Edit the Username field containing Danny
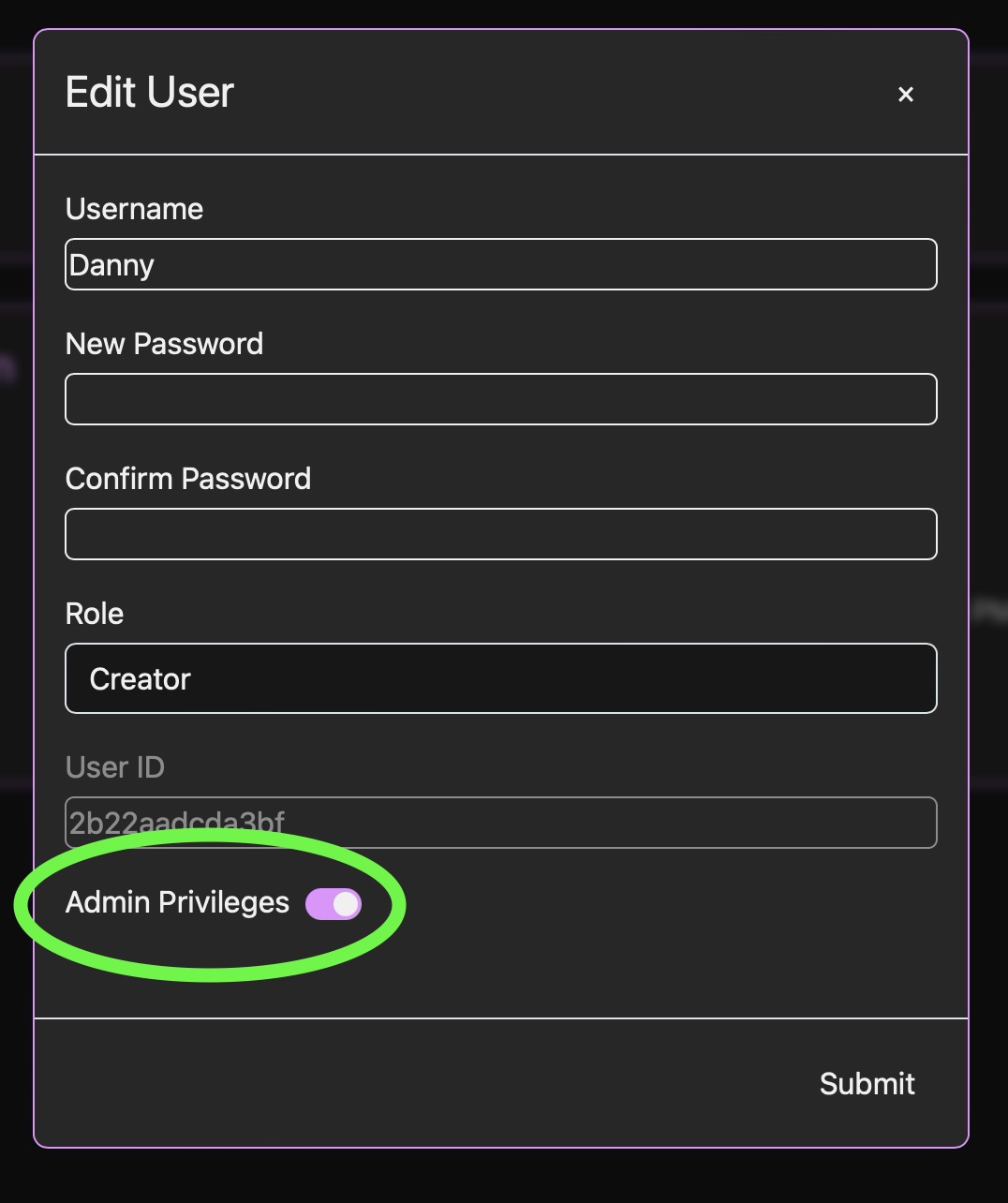The height and width of the screenshot is (1203, 1008). tap(500, 265)
